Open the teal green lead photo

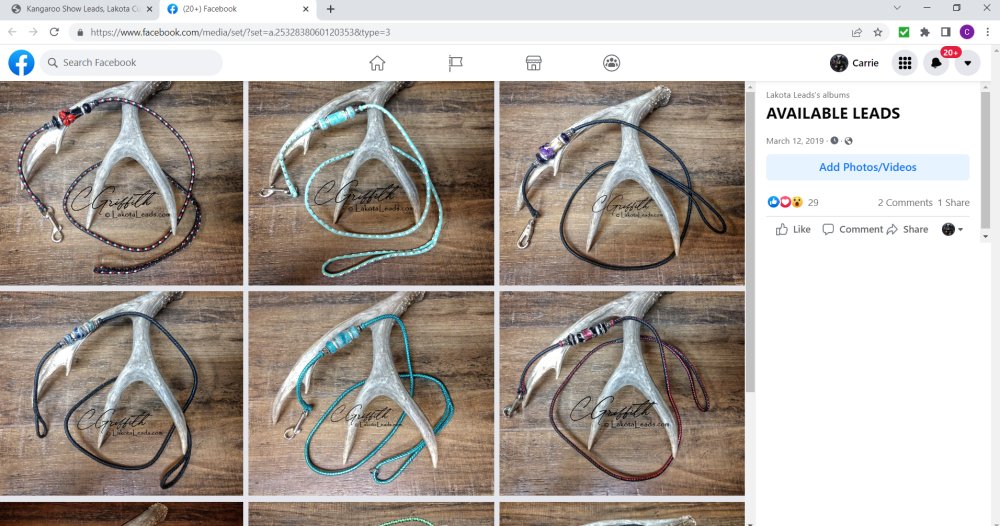(x=370, y=393)
